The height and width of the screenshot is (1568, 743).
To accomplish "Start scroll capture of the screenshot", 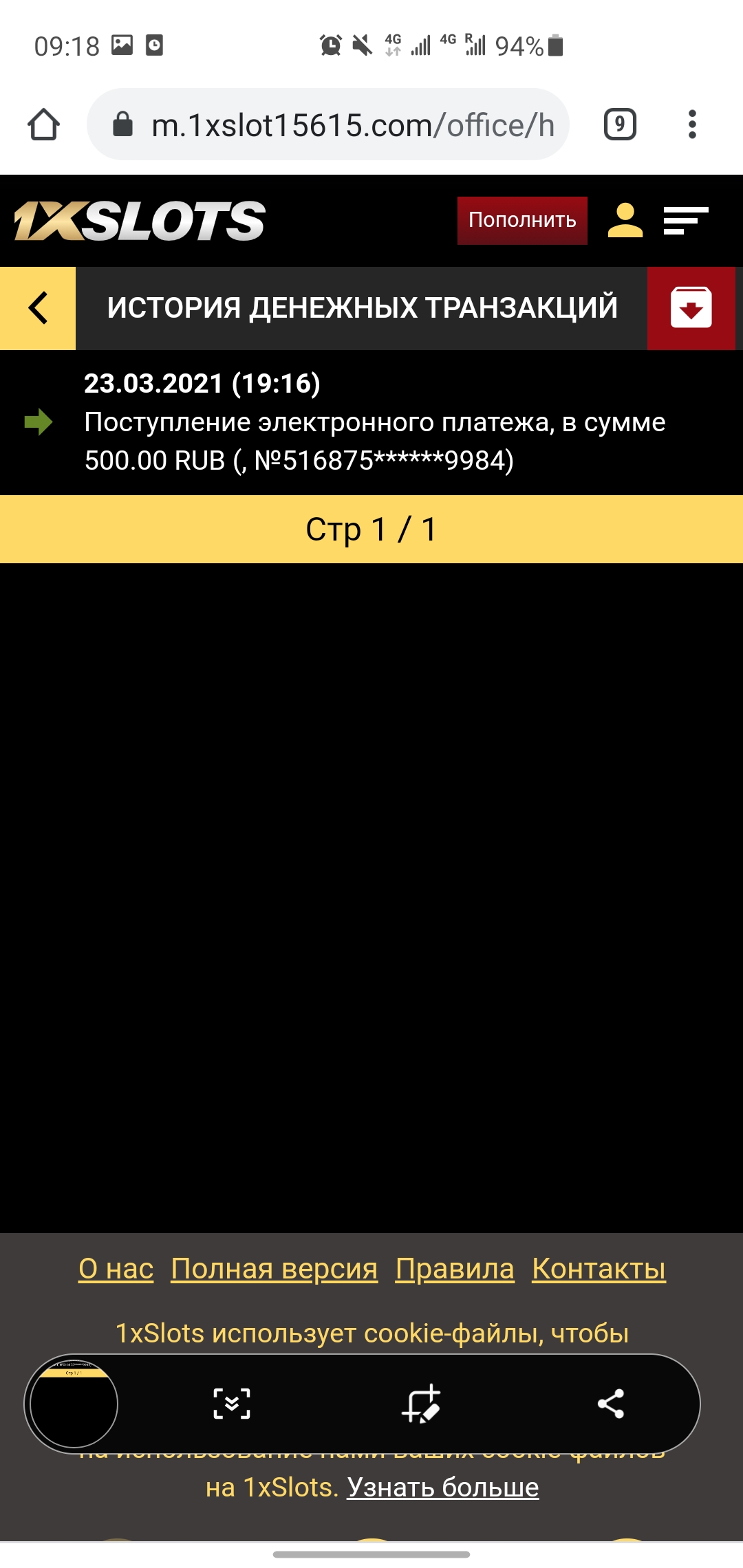I will pyautogui.click(x=232, y=1404).
